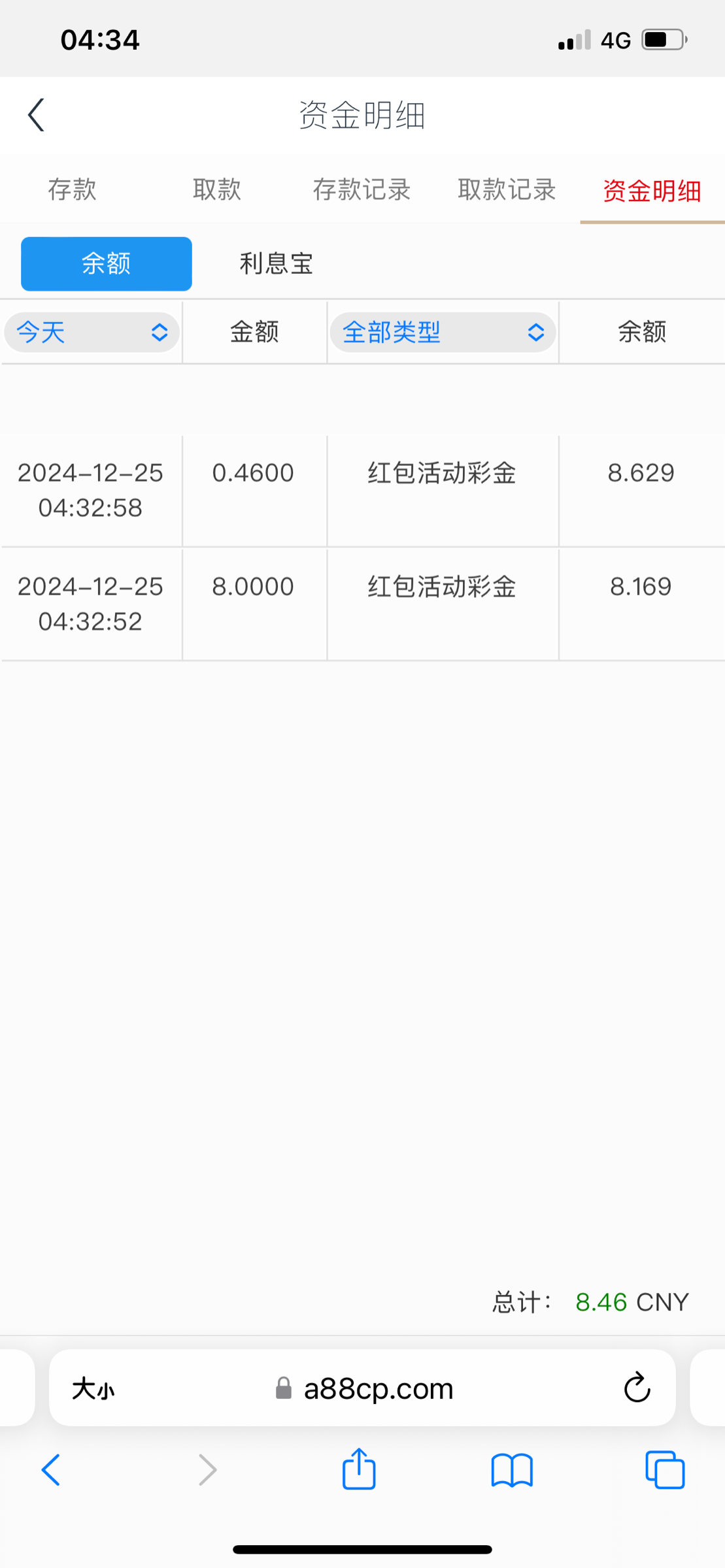The image size is (725, 1568).
Task: Switch to the 存款 tab
Action: (72, 189)
